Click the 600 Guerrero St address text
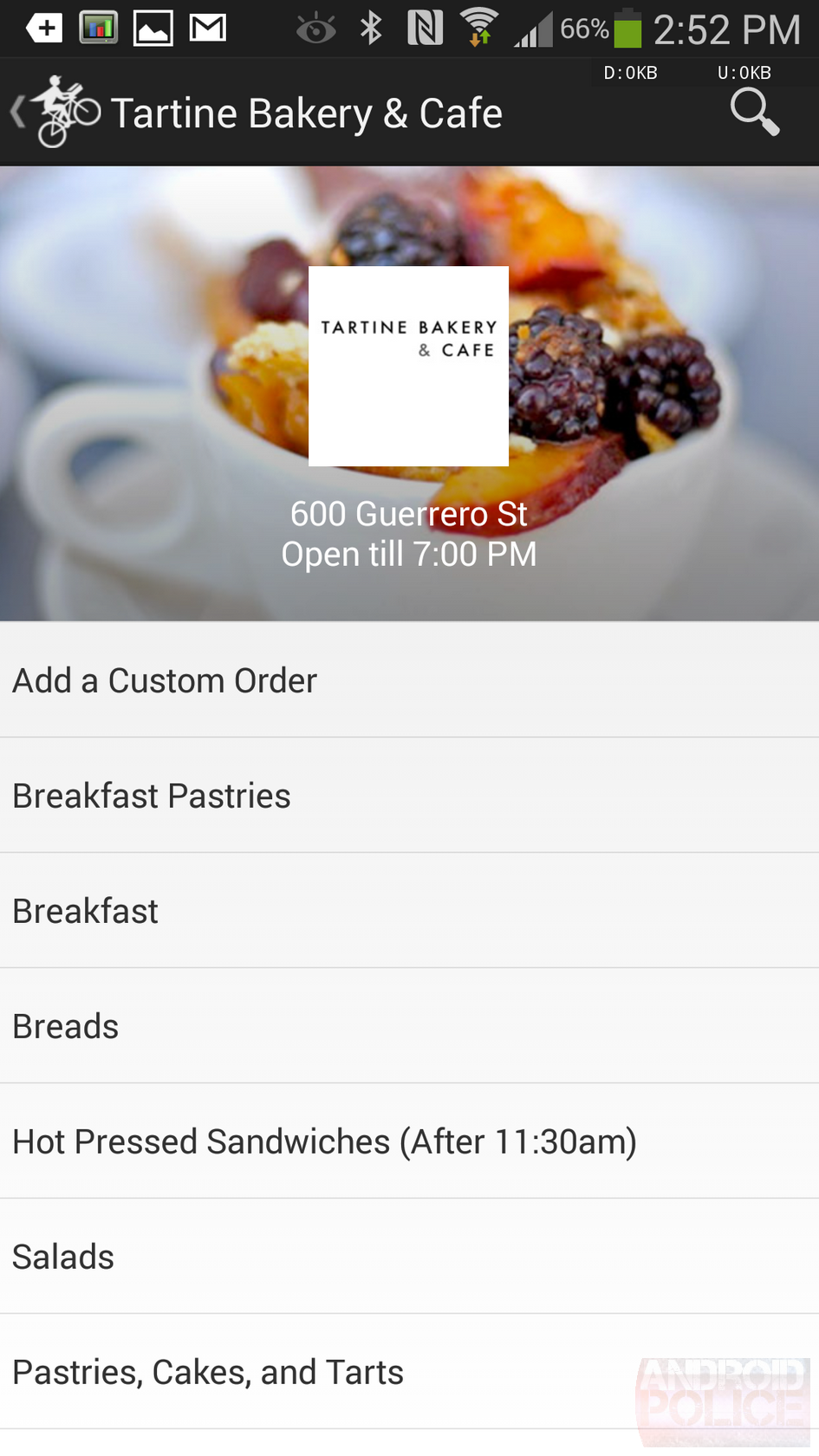 click(x=408, y=513)
